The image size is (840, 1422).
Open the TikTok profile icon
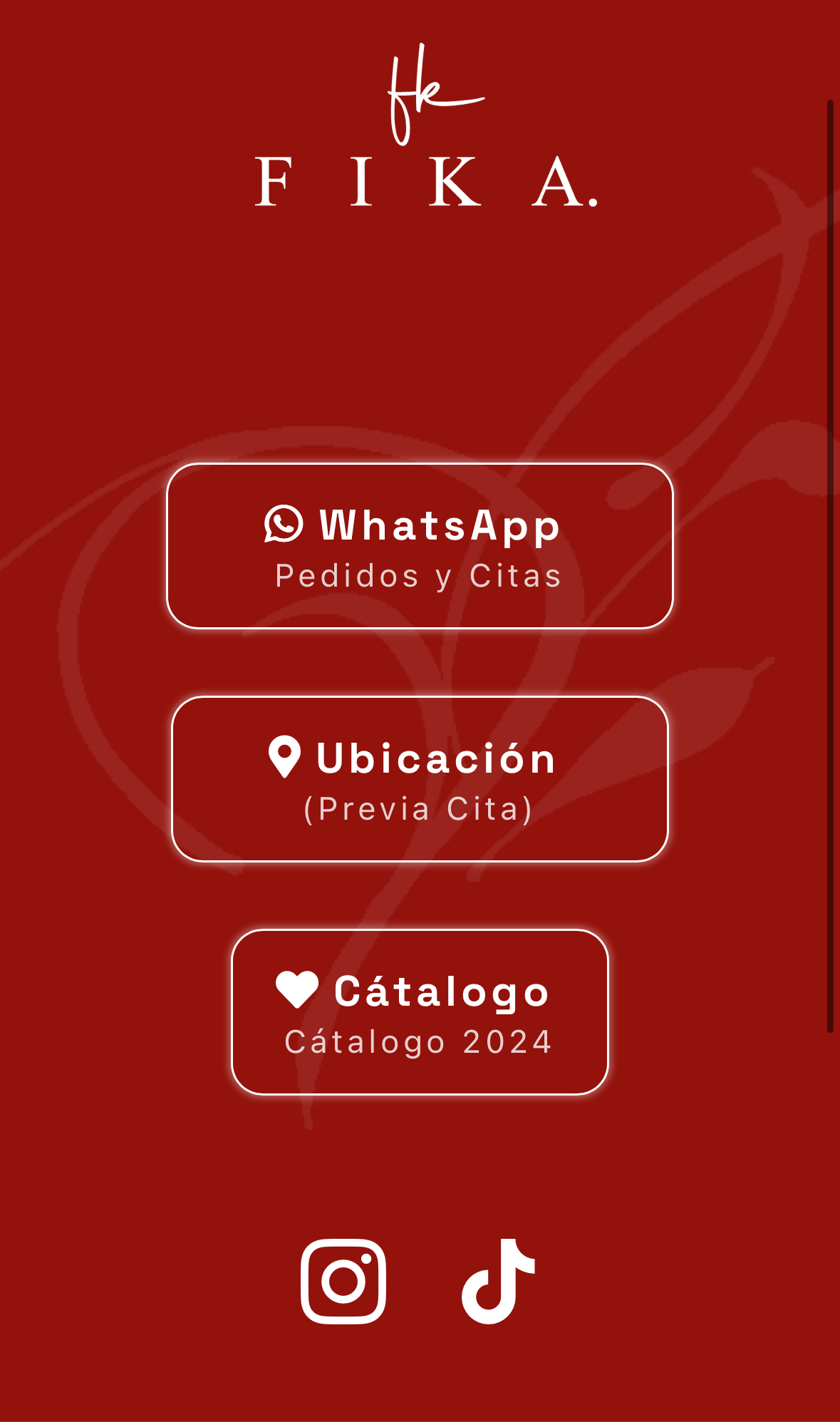pos(498,1282)
